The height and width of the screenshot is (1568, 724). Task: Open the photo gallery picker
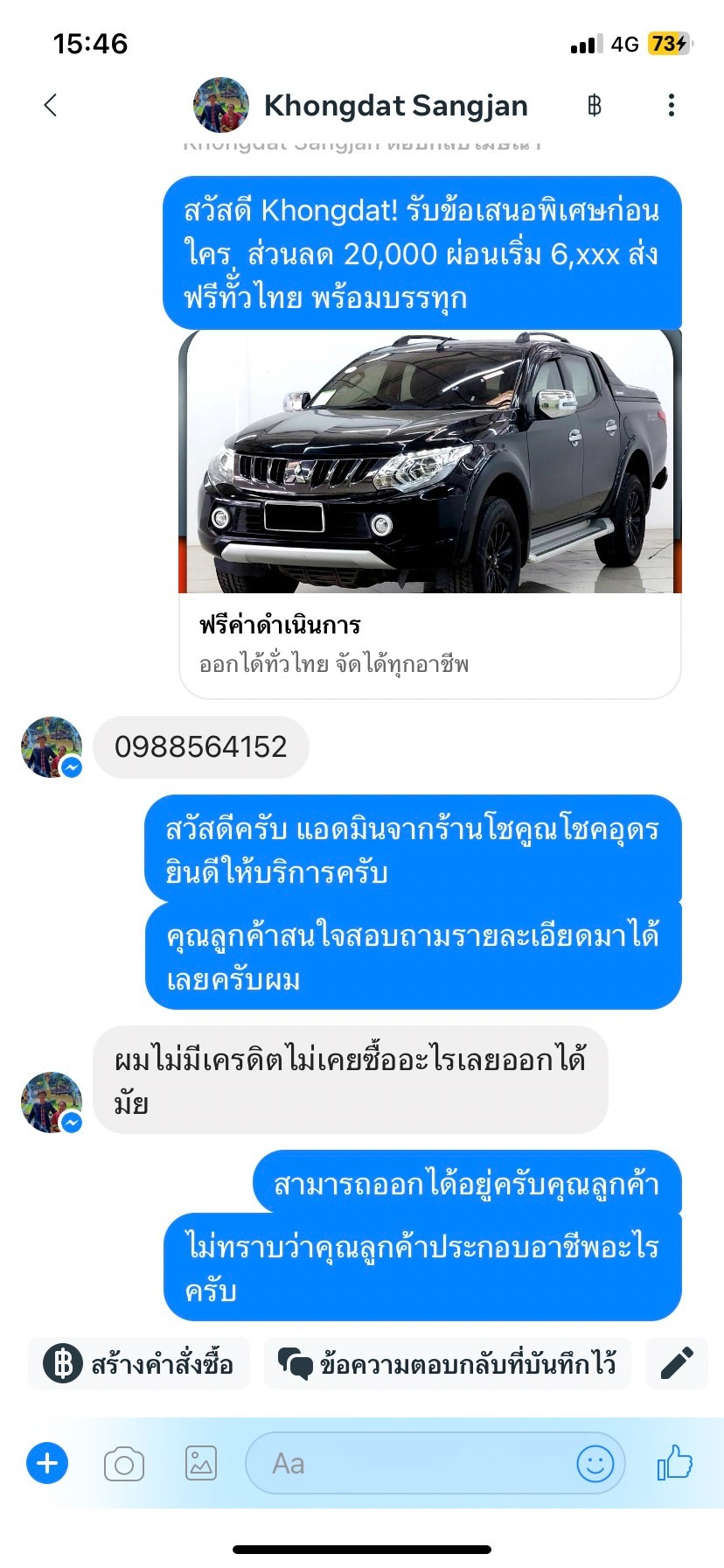pos(201,1463)
